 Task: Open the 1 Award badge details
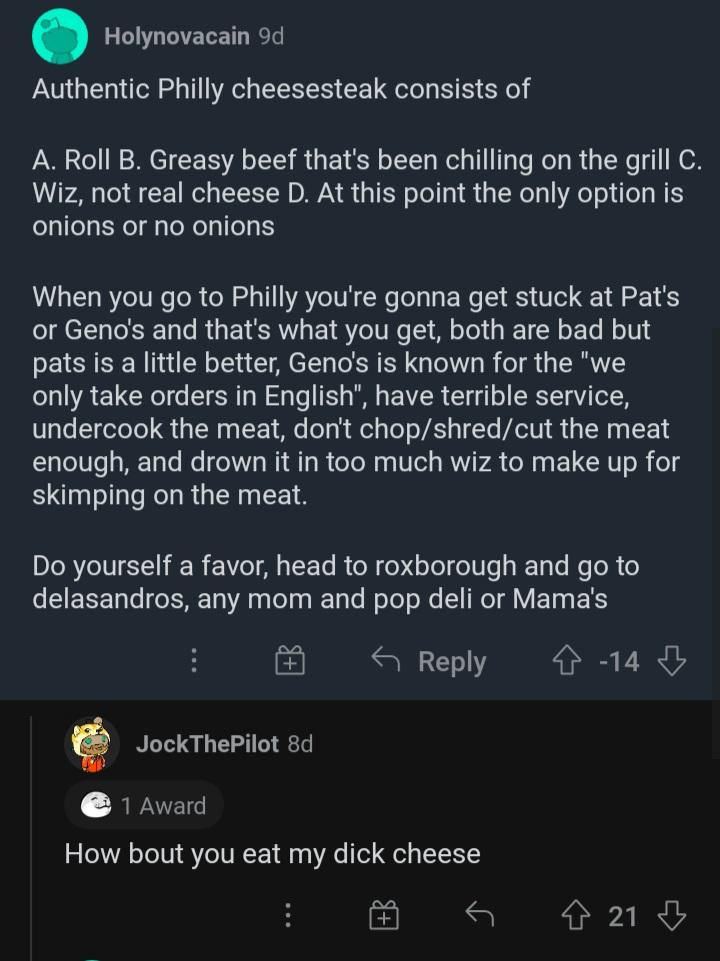[143, 804]
